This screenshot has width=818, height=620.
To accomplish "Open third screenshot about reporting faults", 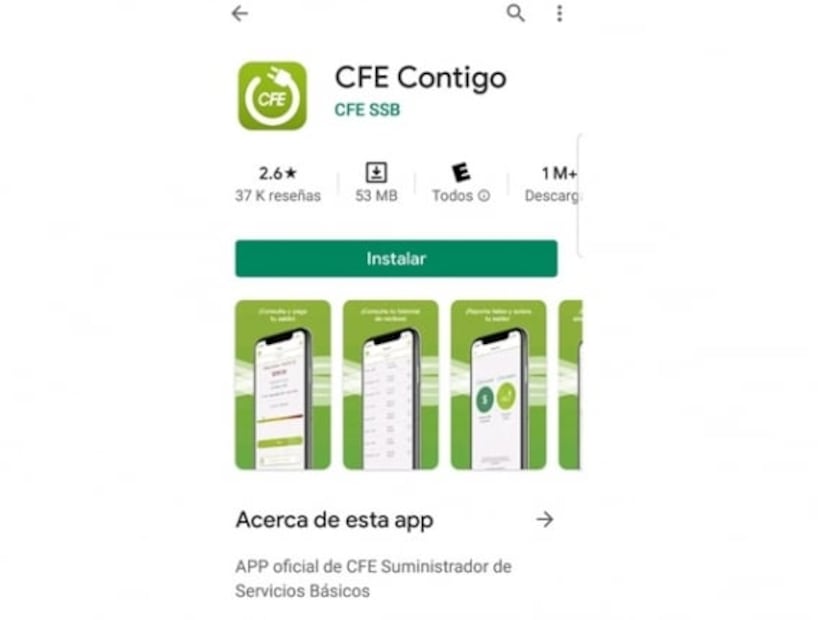I will point(498,385).
